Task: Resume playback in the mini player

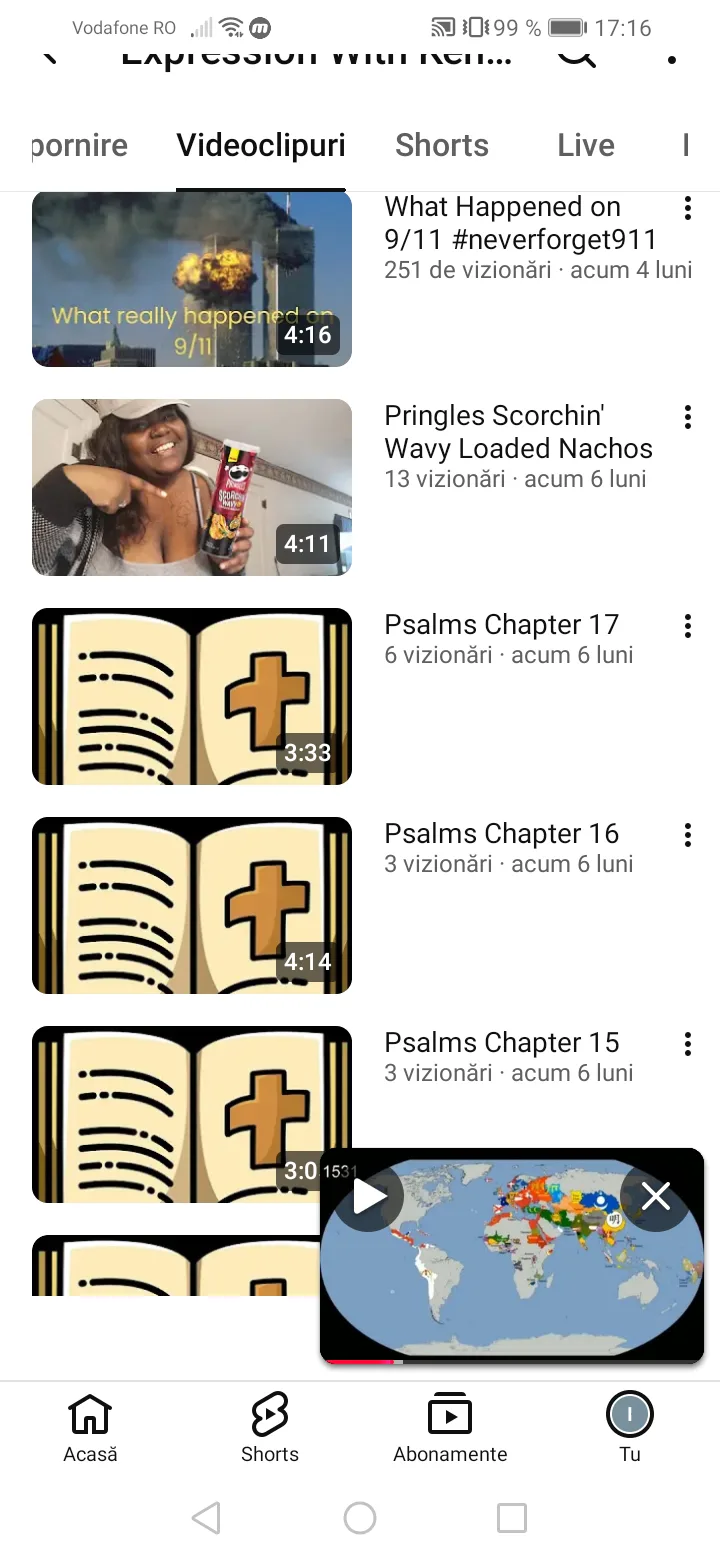Action: [x=369, y=1196]
